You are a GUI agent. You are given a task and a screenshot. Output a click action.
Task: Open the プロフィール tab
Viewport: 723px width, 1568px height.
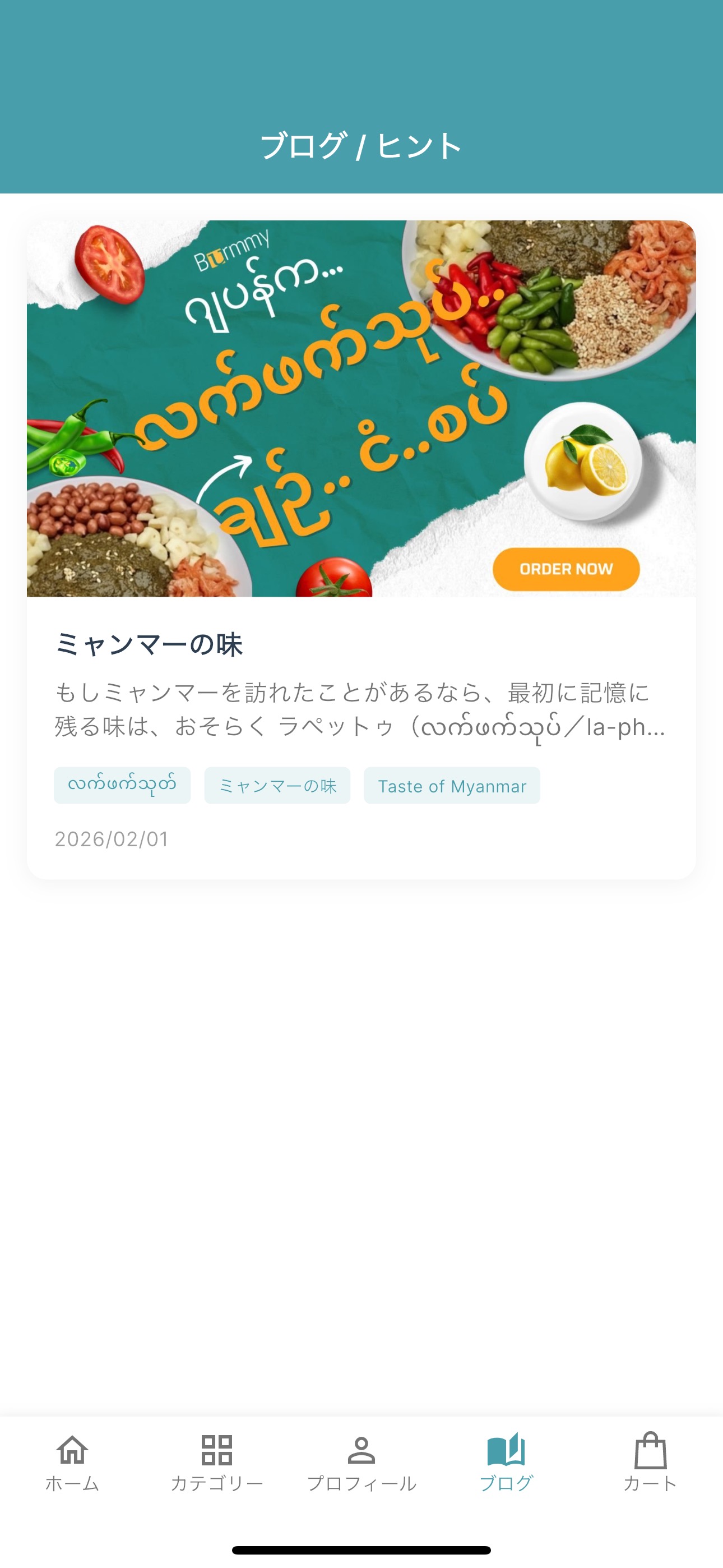(x=361, y=1462)
